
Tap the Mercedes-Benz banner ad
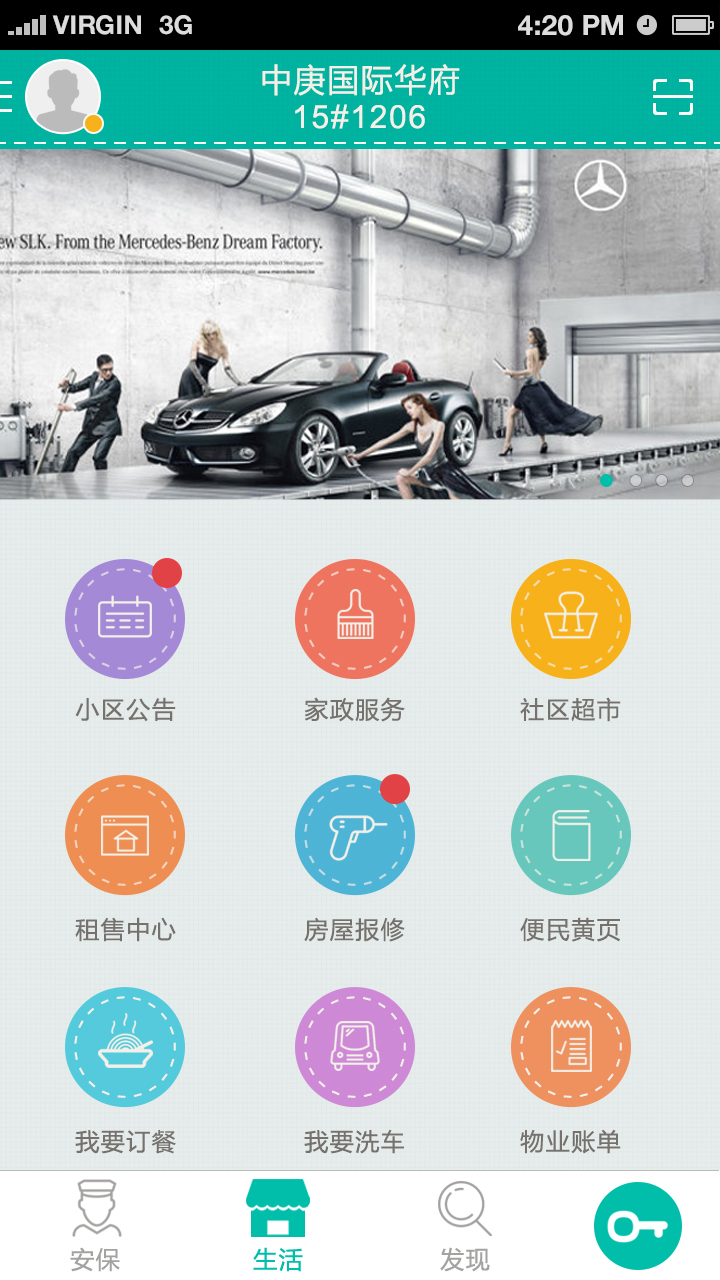point(360,323)
